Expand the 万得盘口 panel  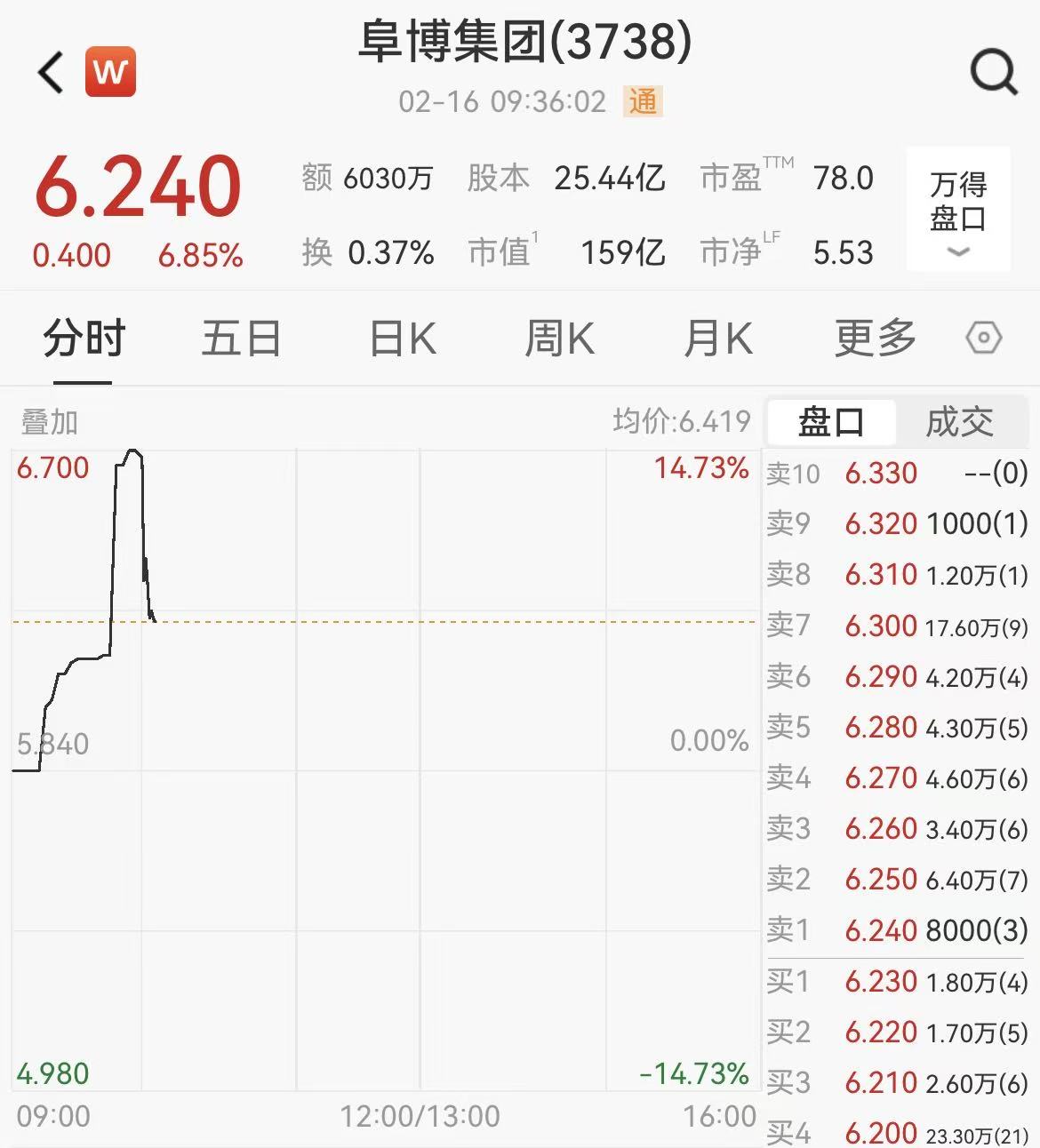tap(957, 210)
